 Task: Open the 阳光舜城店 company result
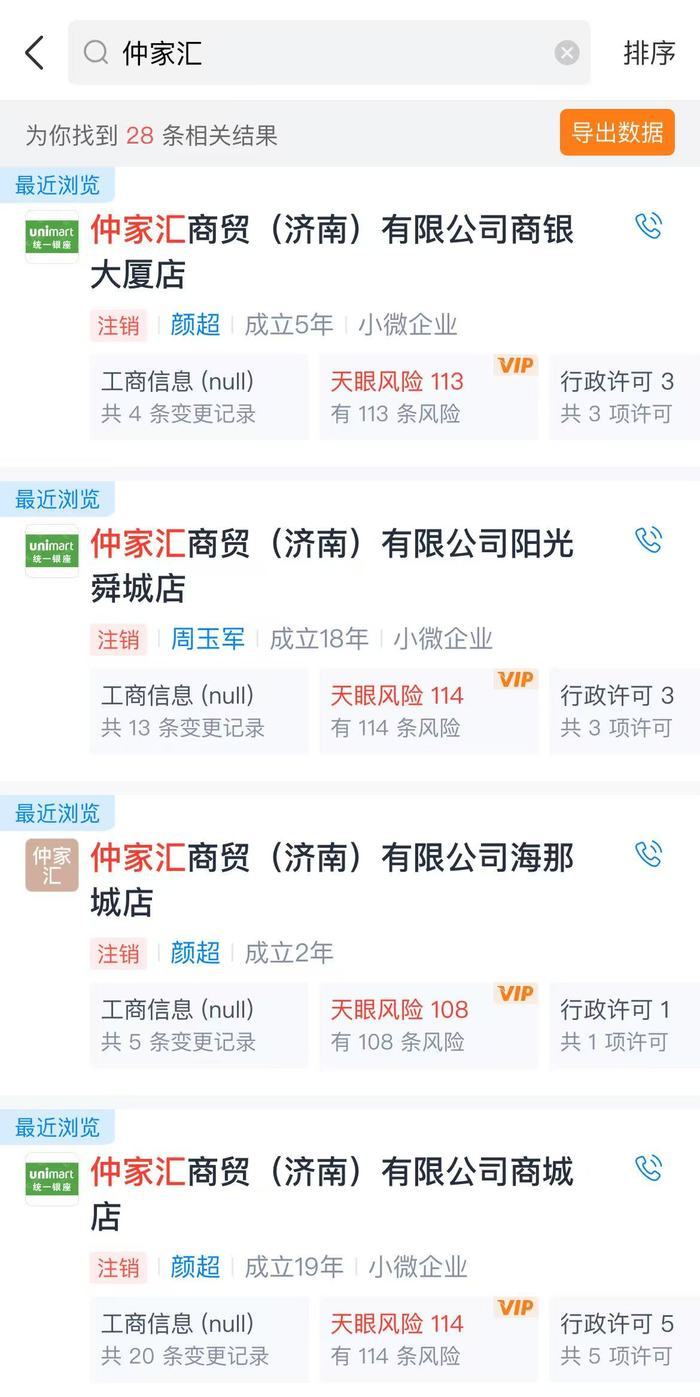point(332,566)
